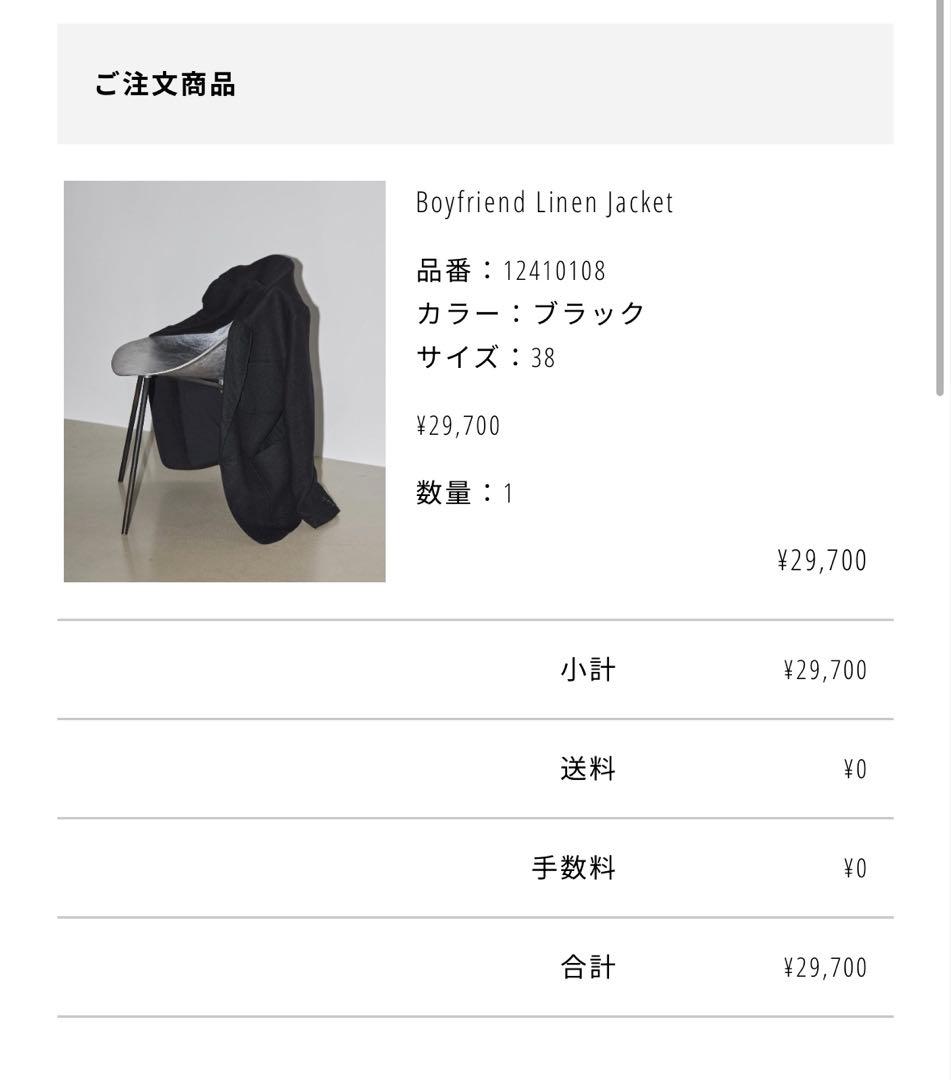Click the chair image thumbnail
This screenshot has width=951, height=1080.
point(224,380)
